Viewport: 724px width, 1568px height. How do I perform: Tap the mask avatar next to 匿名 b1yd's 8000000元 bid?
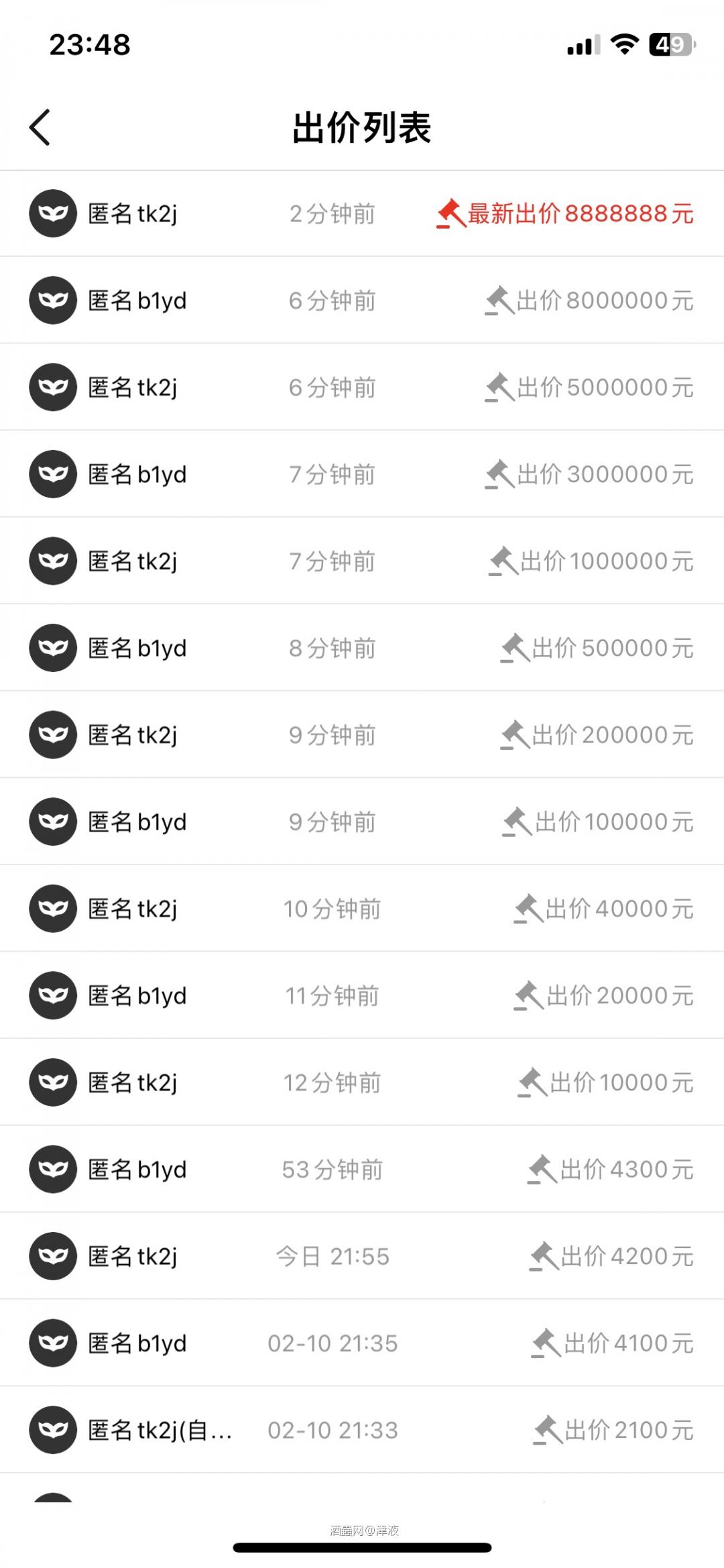(x=52, y=300)
